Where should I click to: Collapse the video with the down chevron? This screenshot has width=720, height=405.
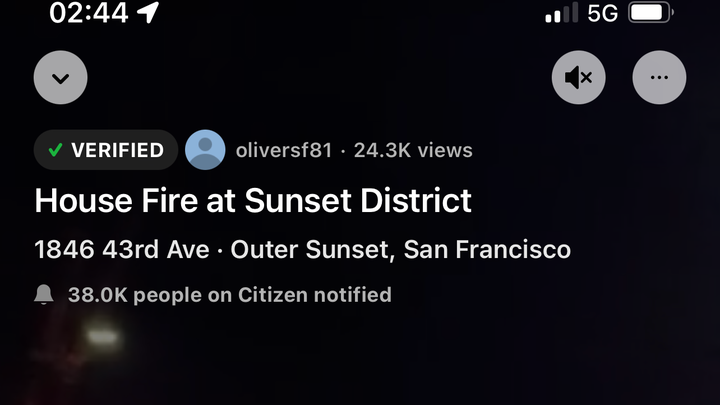[x=61, y=78]
